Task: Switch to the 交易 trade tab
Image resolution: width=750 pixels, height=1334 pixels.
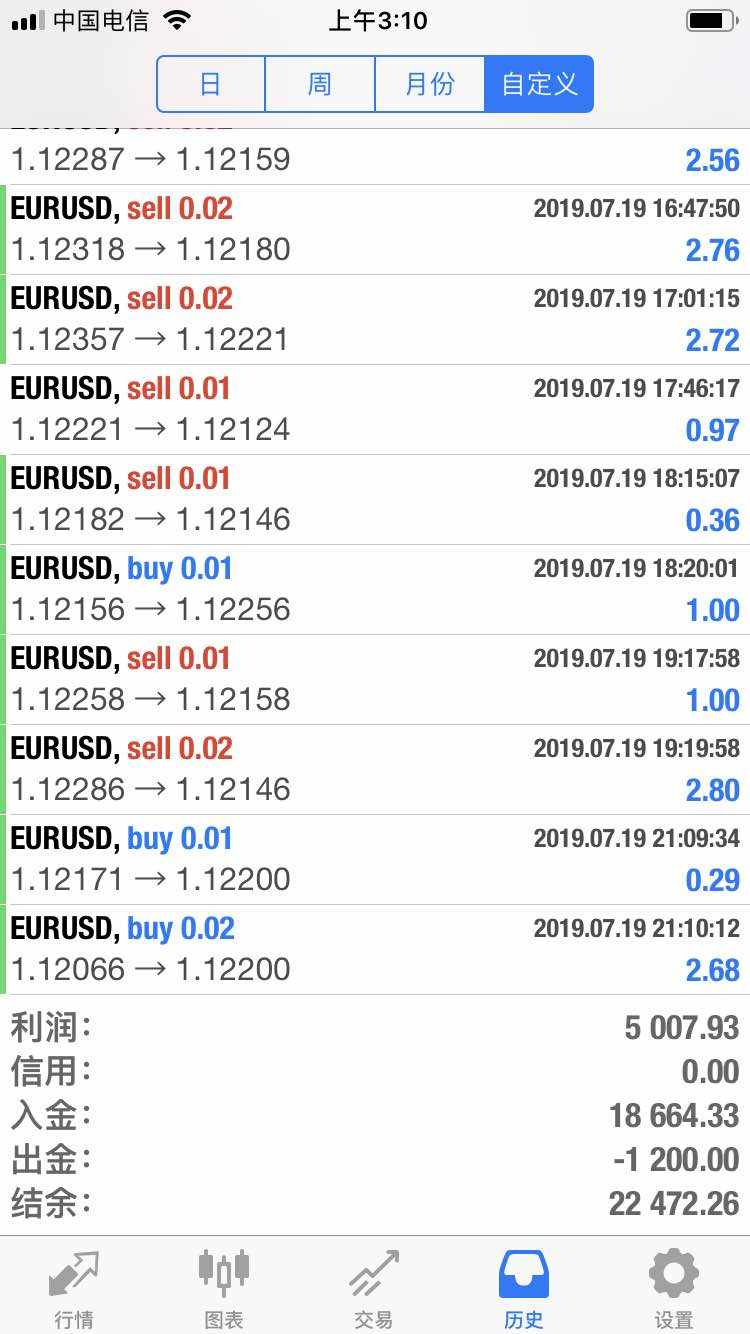Action: click(374, 1288)
